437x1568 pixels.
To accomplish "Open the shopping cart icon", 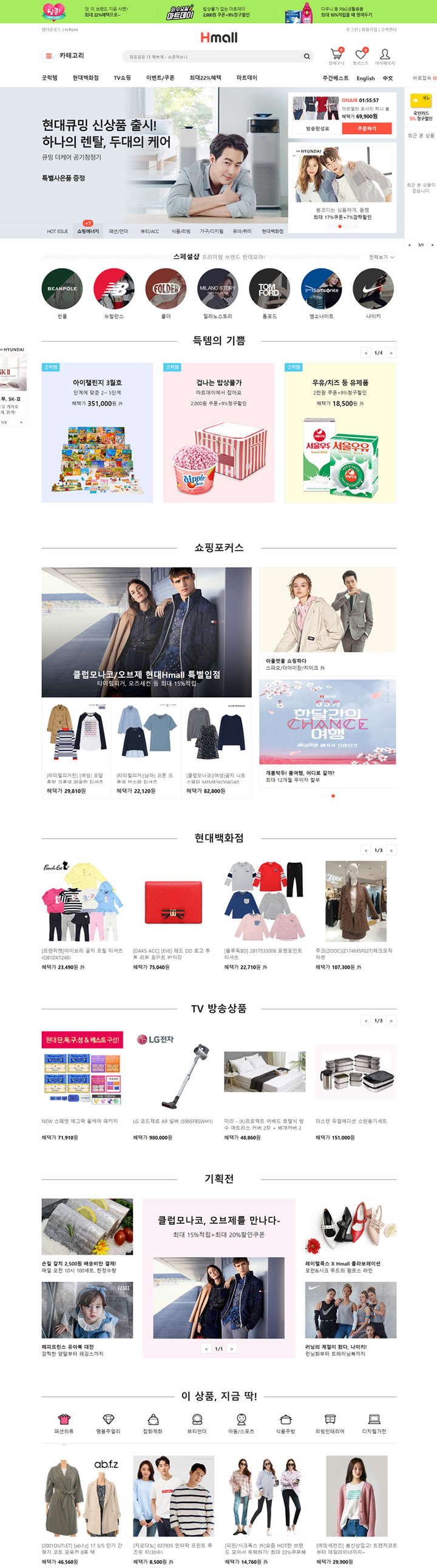I will (336, 55).
